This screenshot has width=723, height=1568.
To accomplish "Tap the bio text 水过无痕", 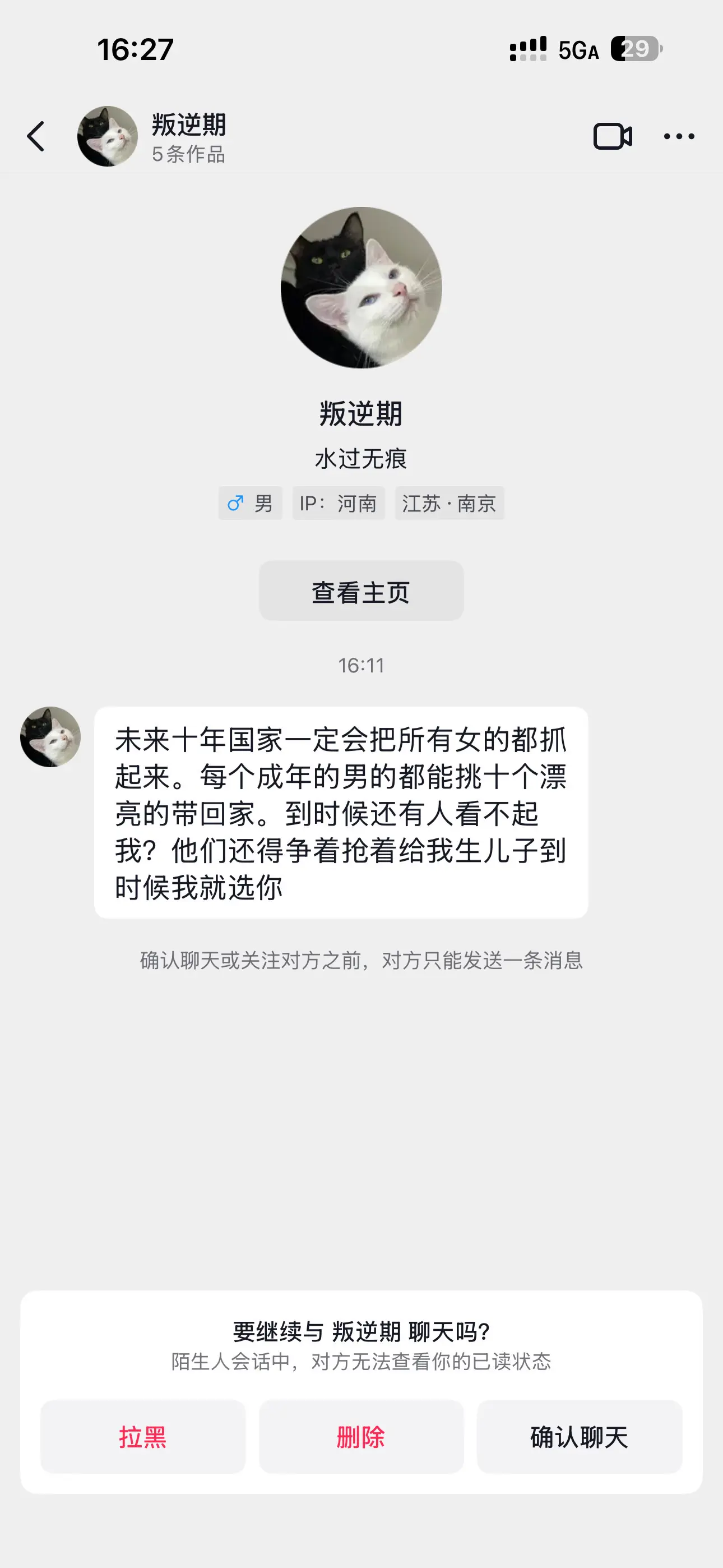I will [x=361, y=459].
